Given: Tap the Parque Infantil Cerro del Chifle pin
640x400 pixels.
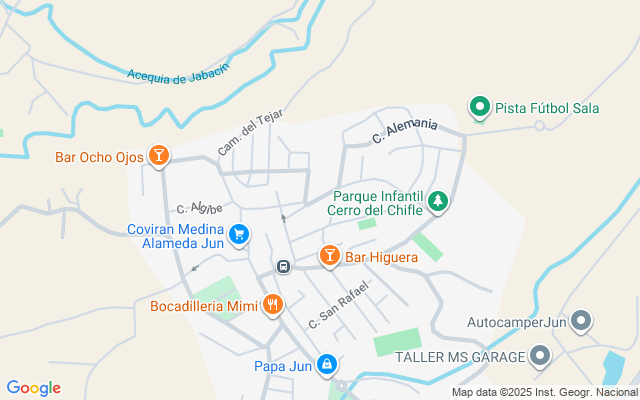Looking at the screenshot, I should [438, 202].
